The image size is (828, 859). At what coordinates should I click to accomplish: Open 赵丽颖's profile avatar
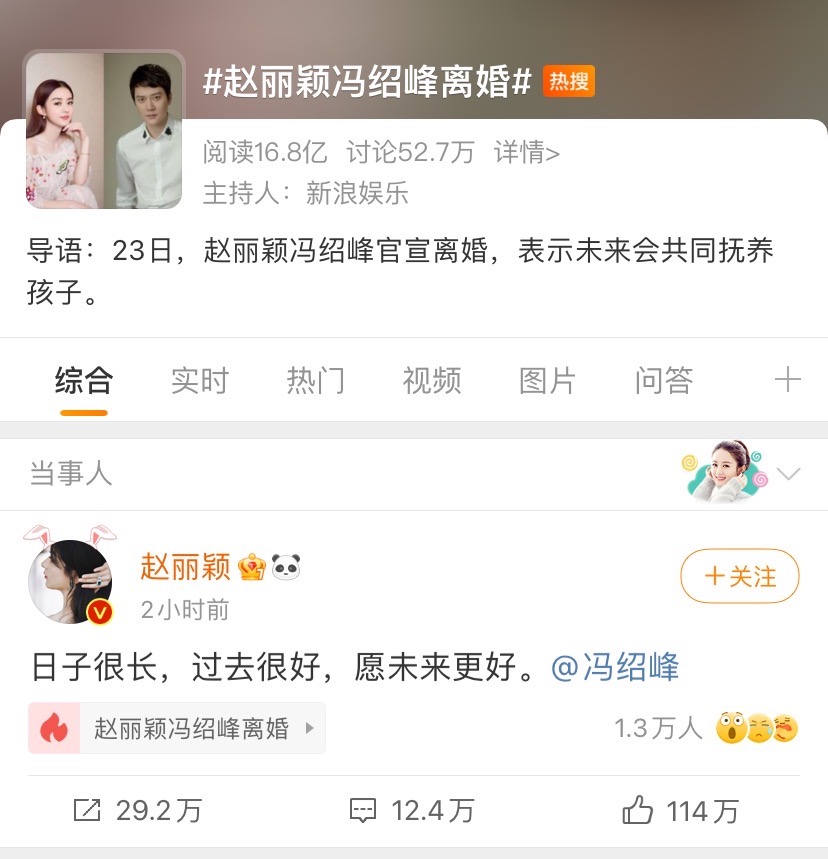[x=70, y=582]
